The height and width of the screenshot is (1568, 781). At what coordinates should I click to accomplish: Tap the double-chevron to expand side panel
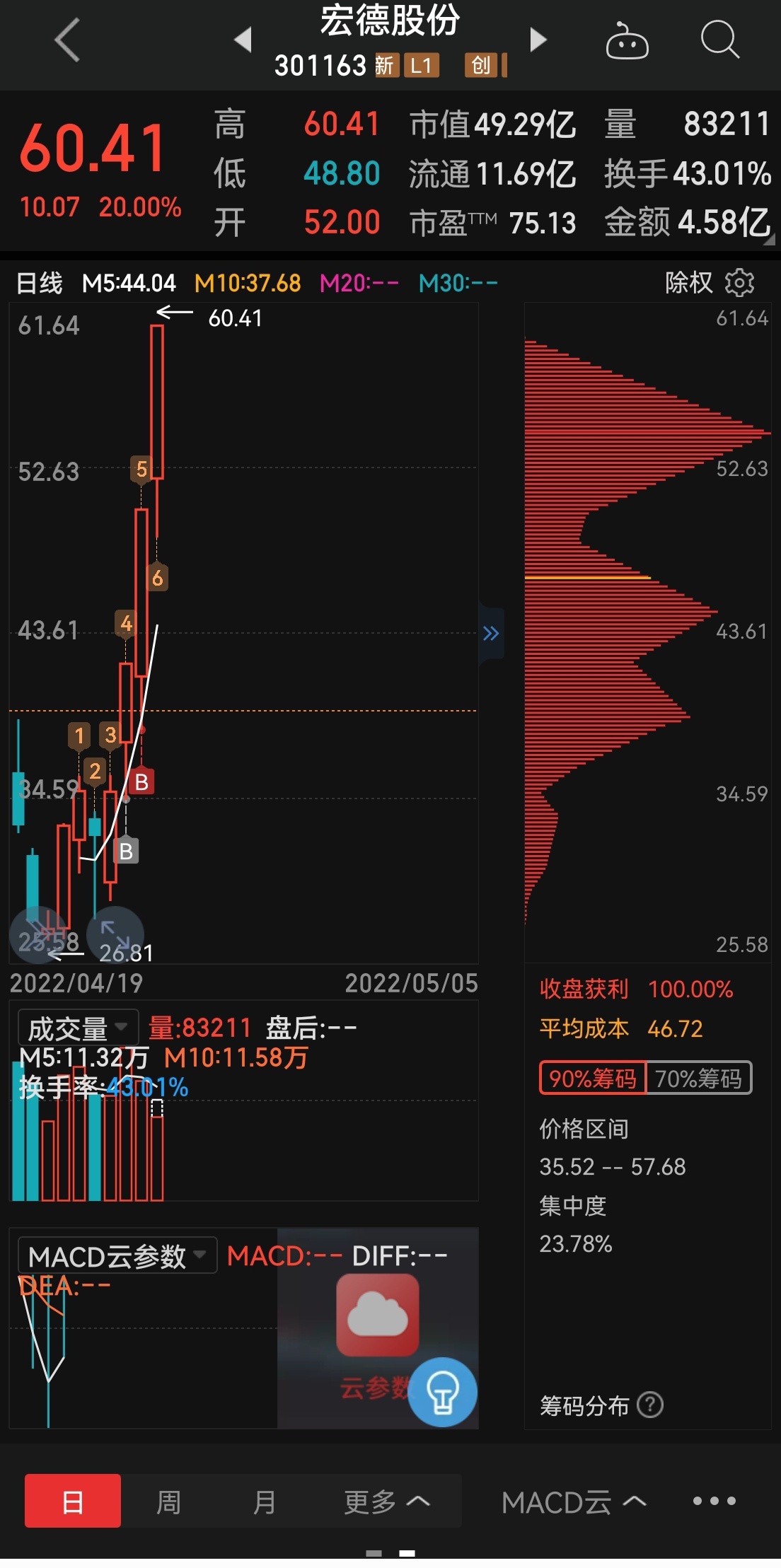[x=491, y=634]
